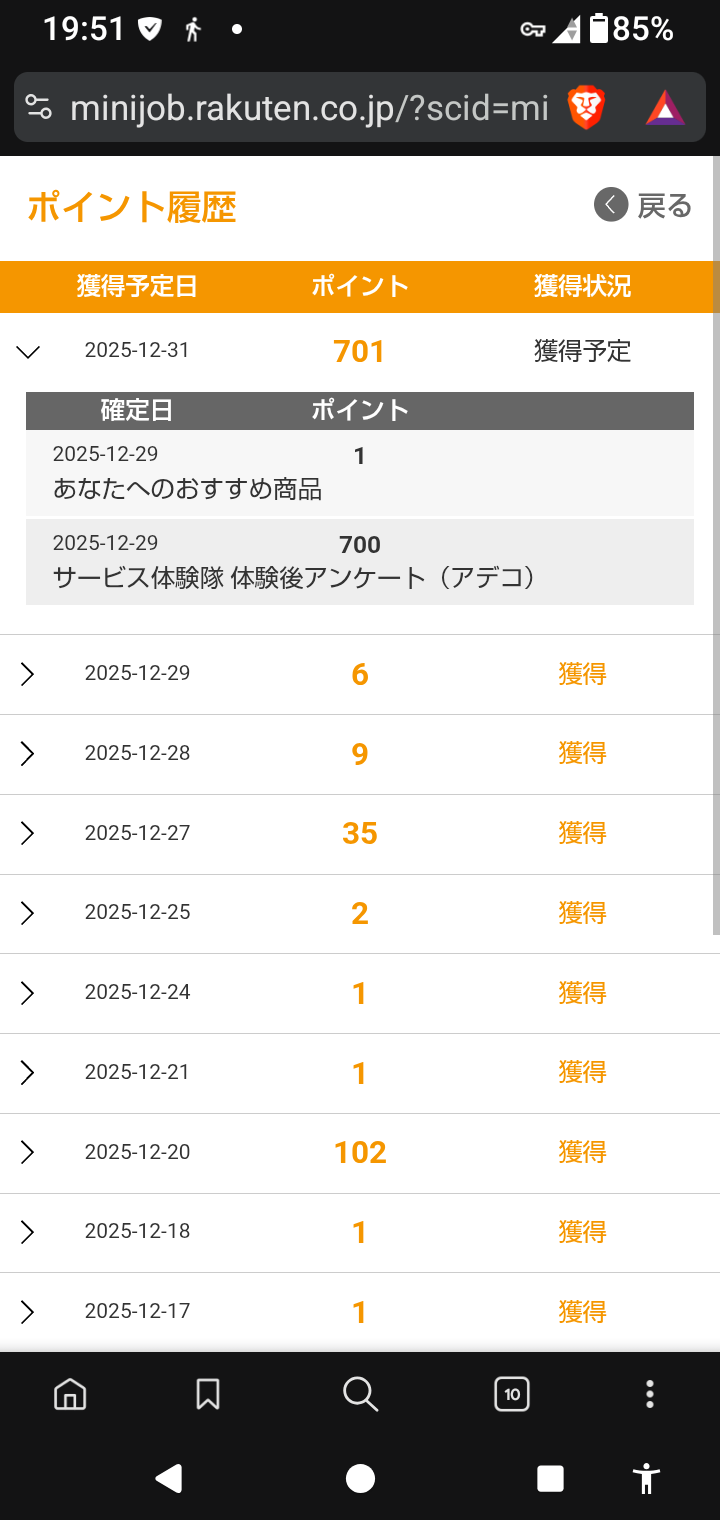Collapse the 2025-12-31 points entry
Screen dimensions: 720x1520
click(x=29, y=351)
